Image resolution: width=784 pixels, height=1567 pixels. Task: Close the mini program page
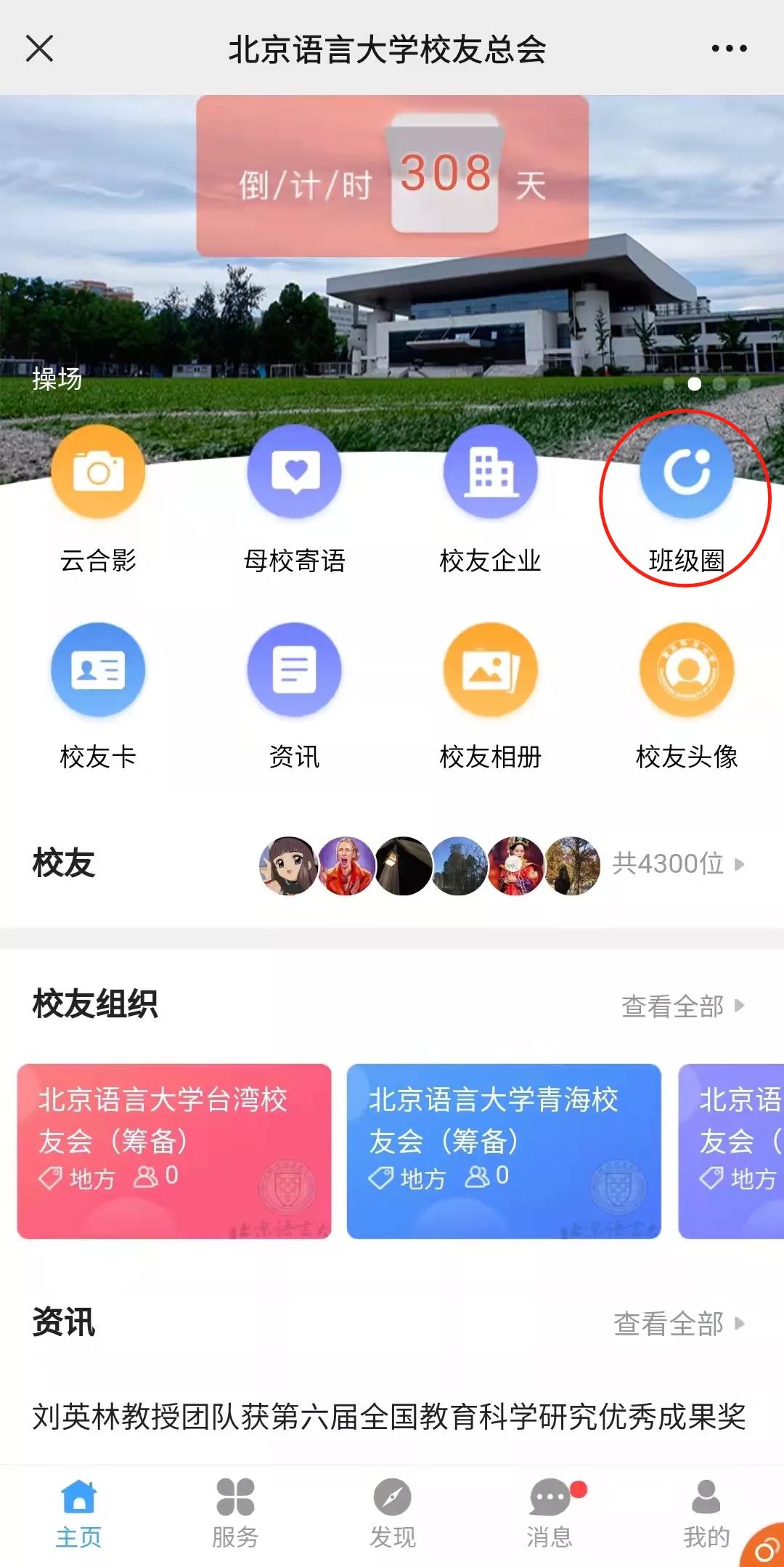(39, 49)
